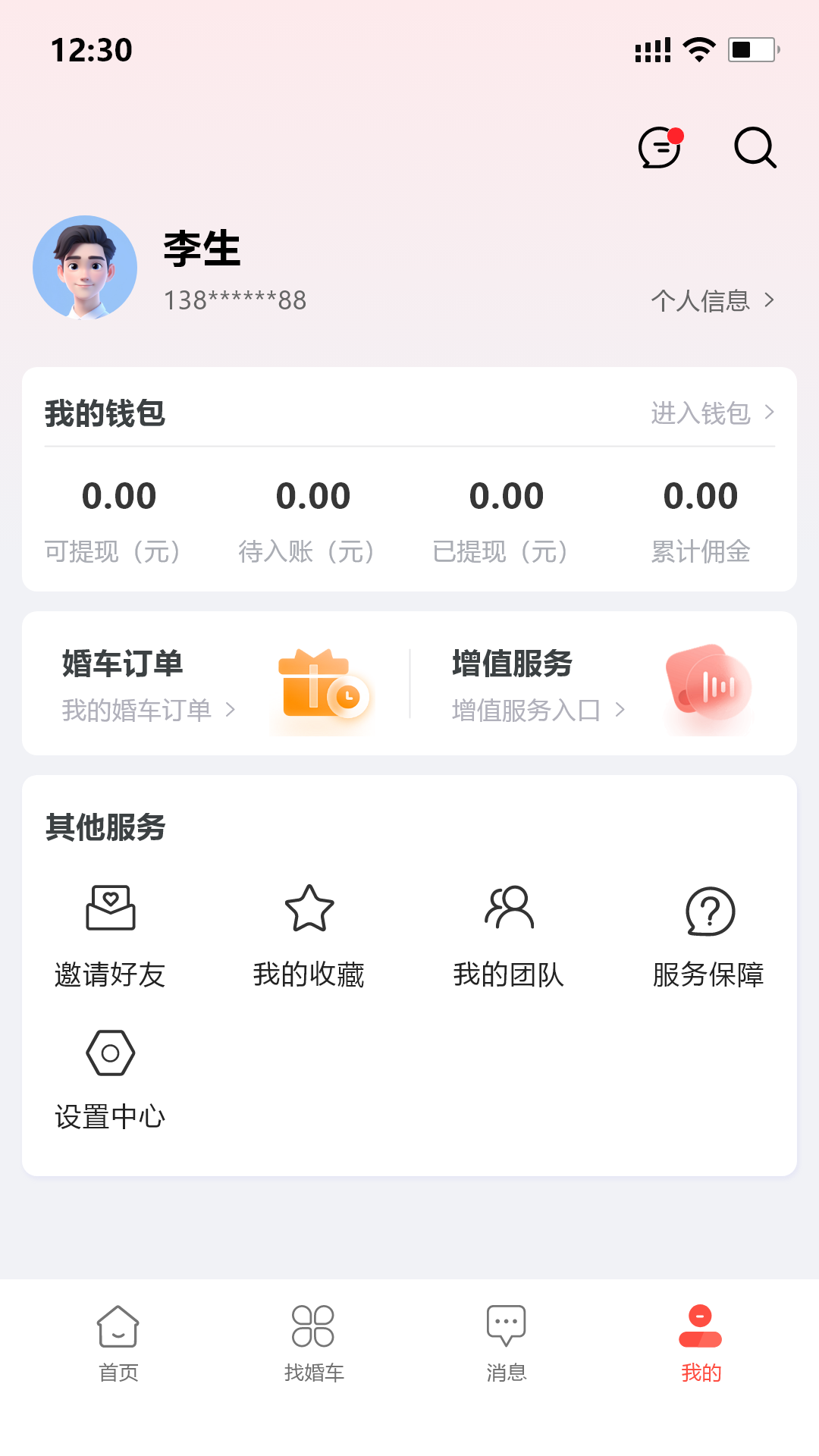Enter the wallet via 进入钱包
The width and height of the screenshot is (819, 1456).
coord(712,413)
